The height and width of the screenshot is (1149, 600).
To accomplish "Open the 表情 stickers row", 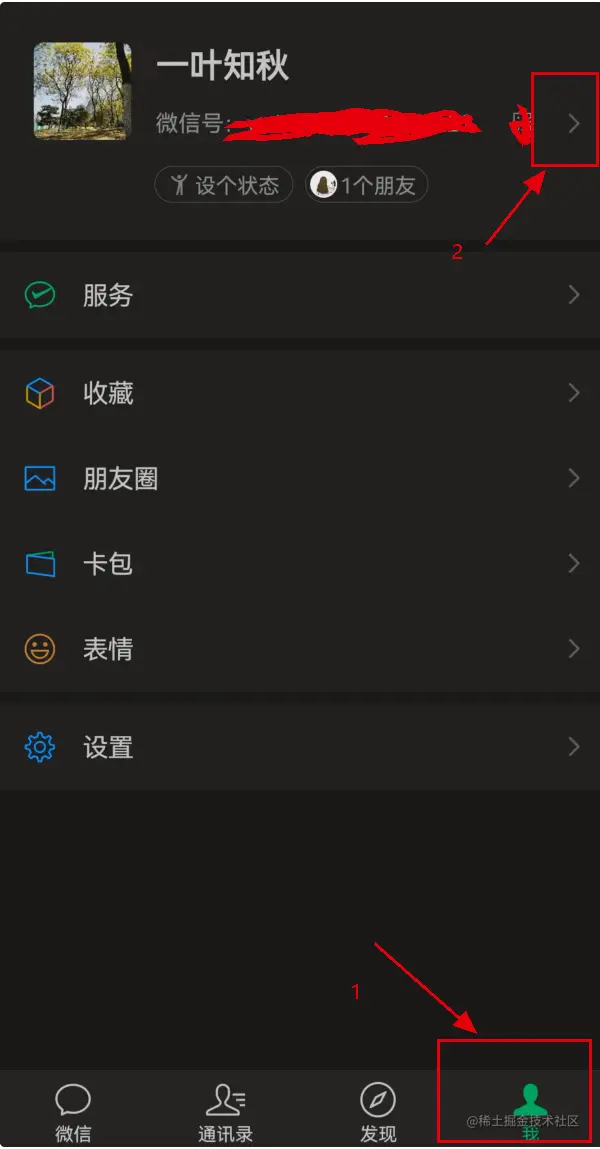I will tap(300, 649).
